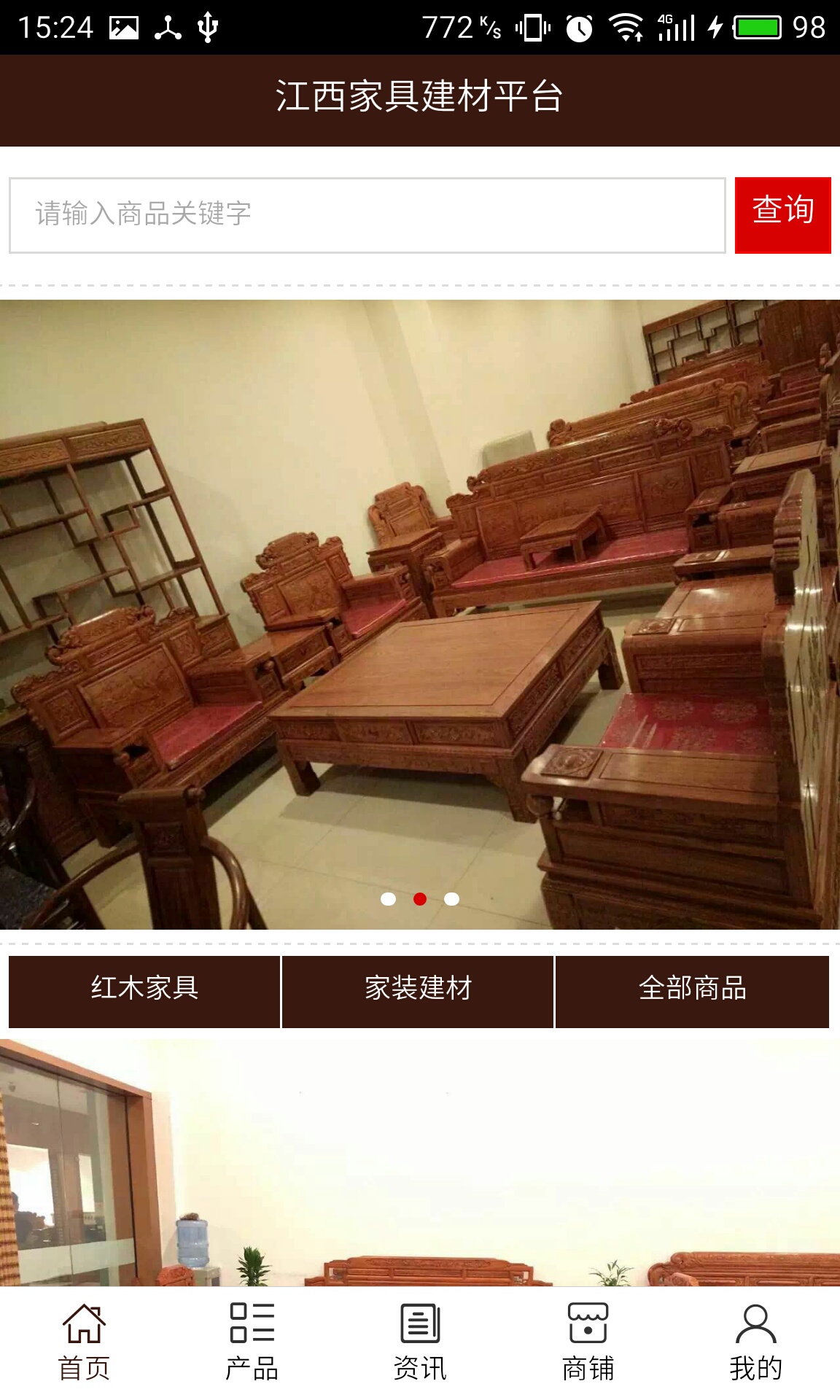
Task: Tap the red 查询 search button
Action: click(782, 215)
